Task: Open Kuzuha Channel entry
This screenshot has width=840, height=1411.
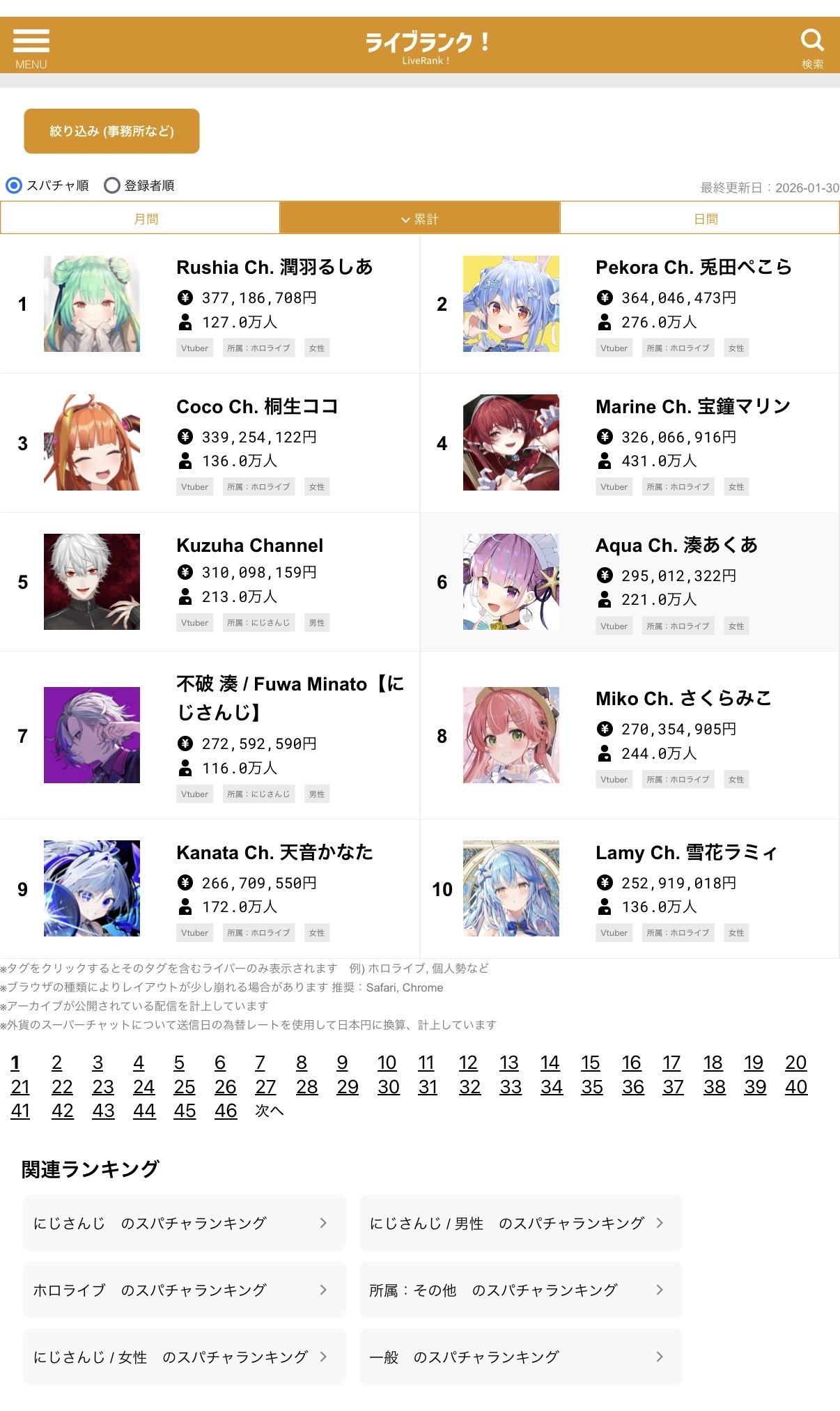Action: tap(249, 546)
